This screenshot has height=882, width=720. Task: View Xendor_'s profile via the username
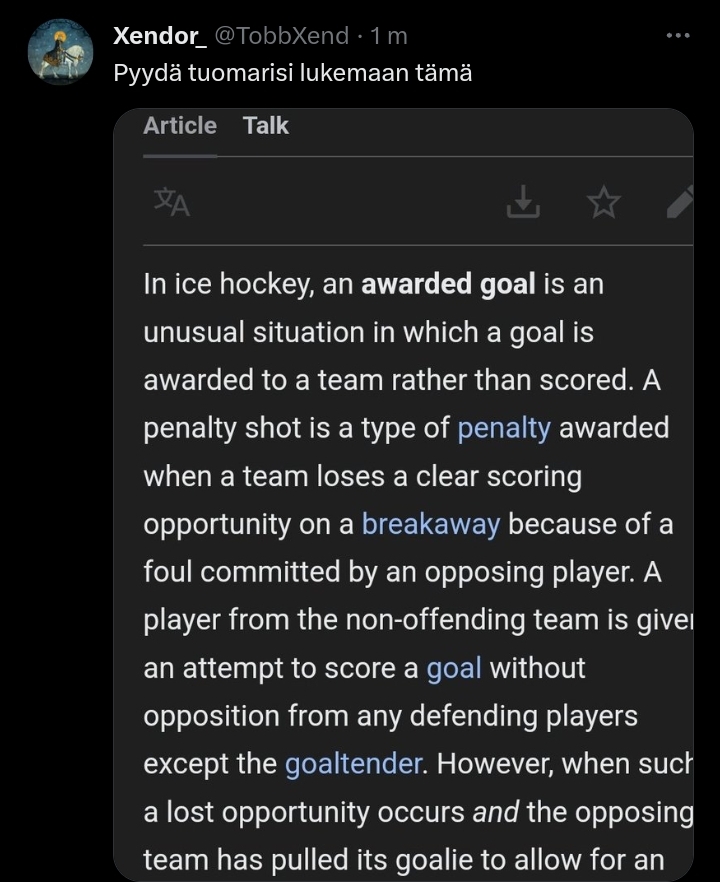160,36
